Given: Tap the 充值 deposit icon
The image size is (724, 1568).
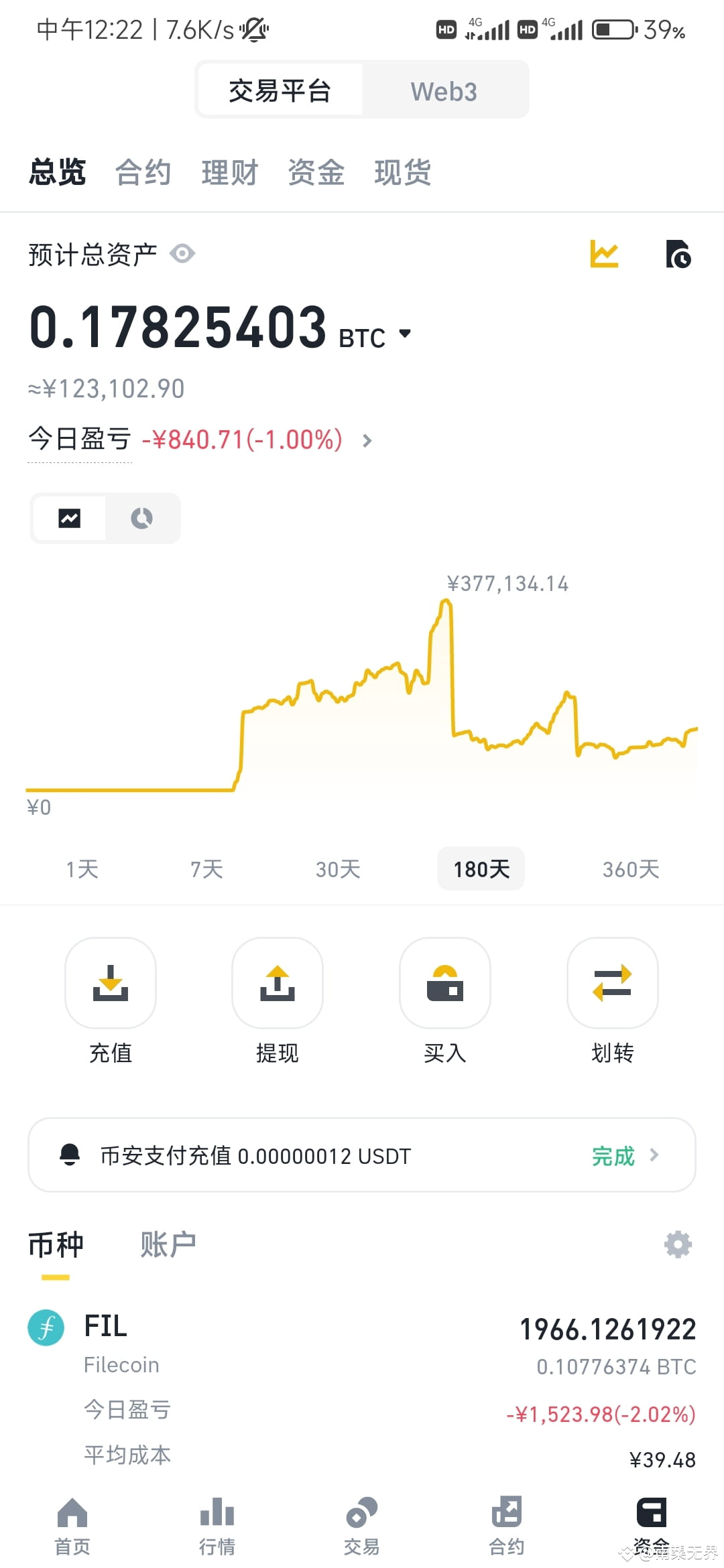Looking at the screenshot, I should [110, 982].
